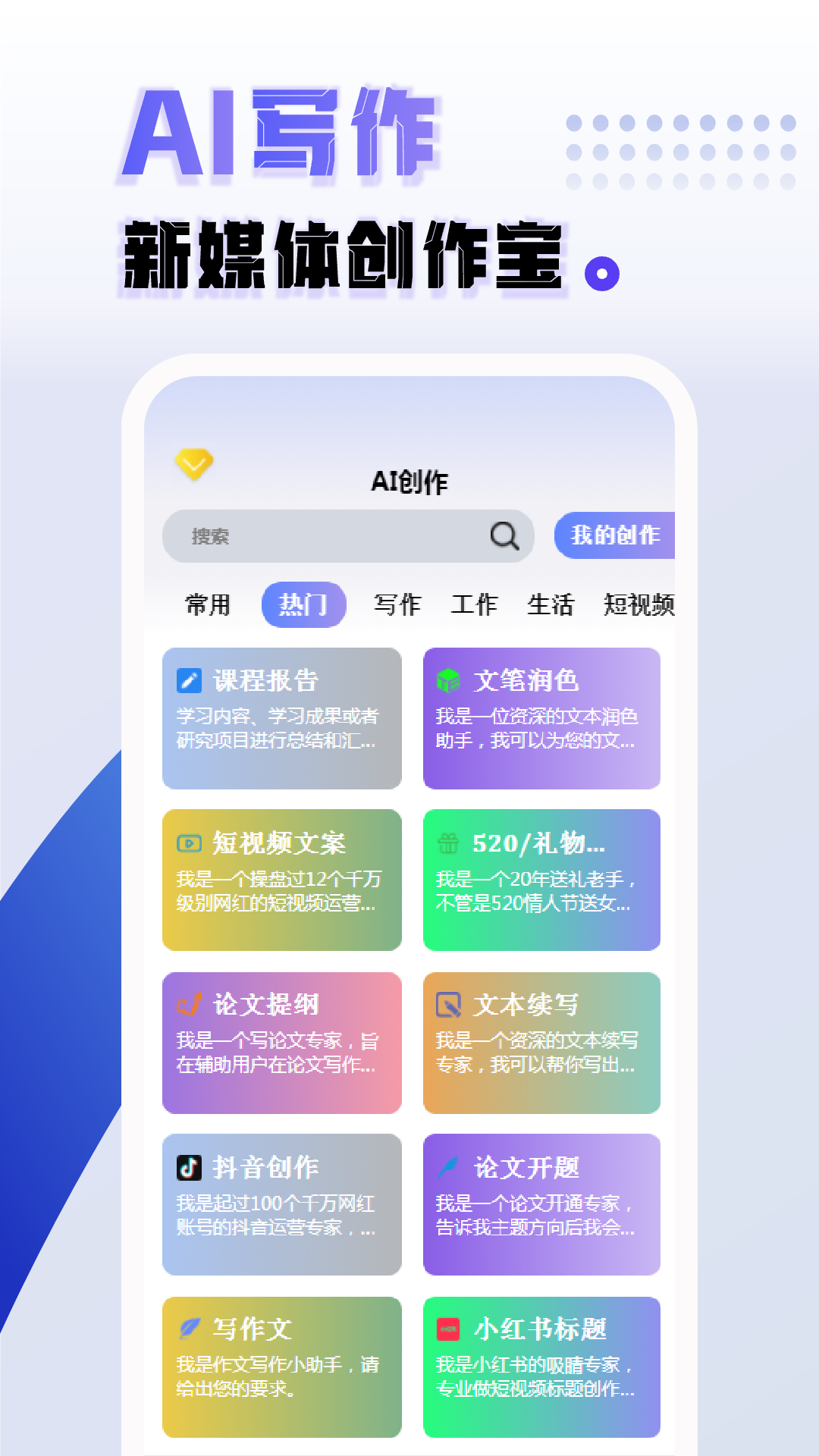Click the 文本续写 card icon
This screenshot has height=1456, width=819.
pos(449,1006)
